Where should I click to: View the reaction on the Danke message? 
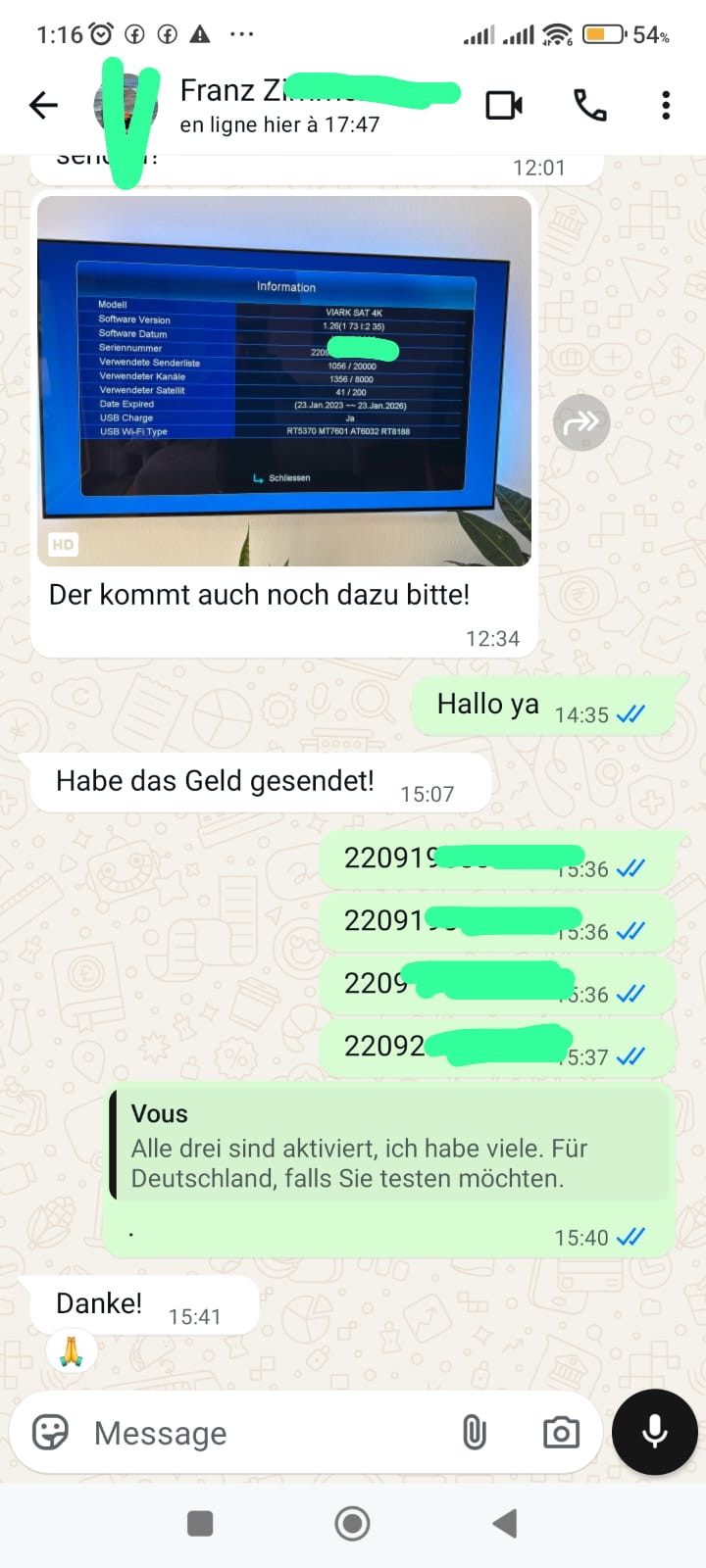coord(71,1351)
